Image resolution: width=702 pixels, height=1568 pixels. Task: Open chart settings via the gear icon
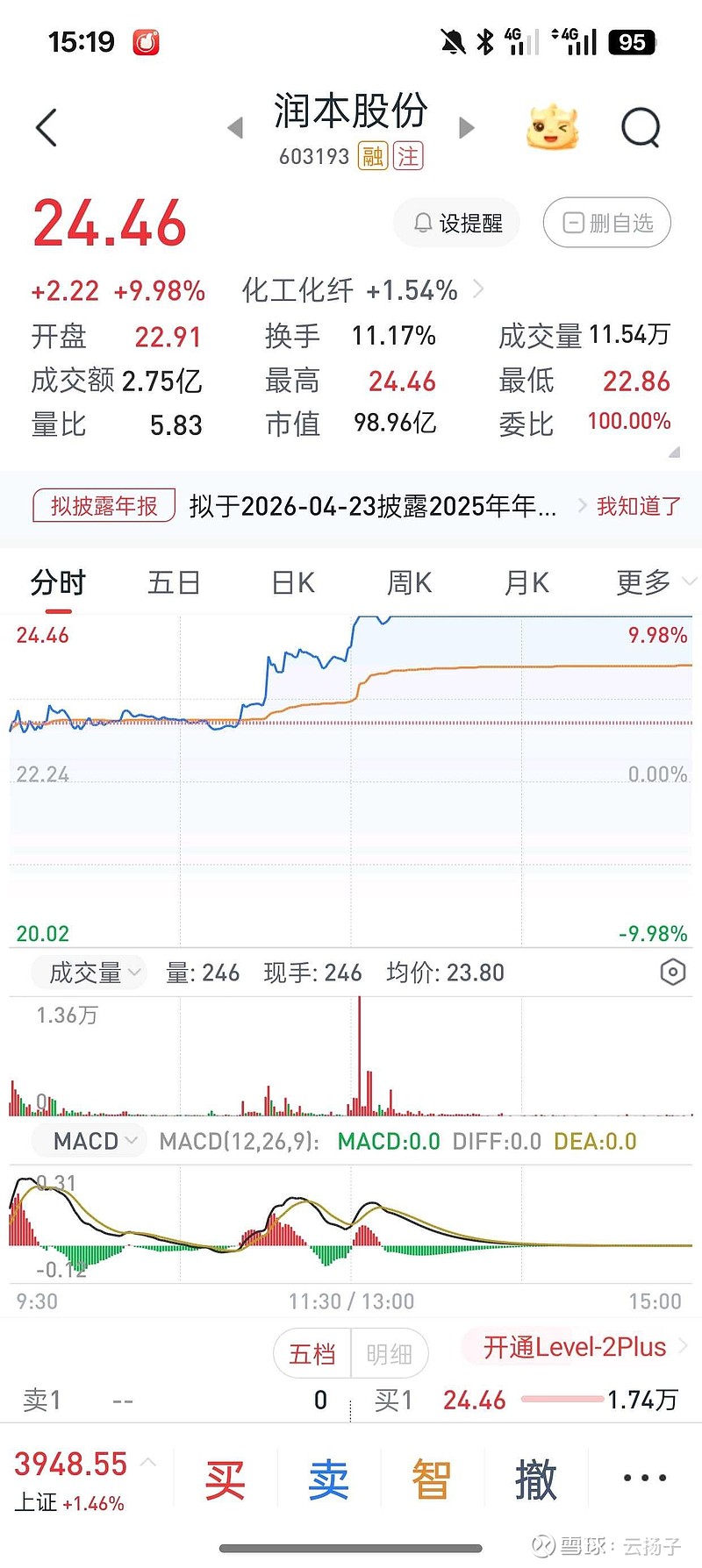tap(671, 972)
